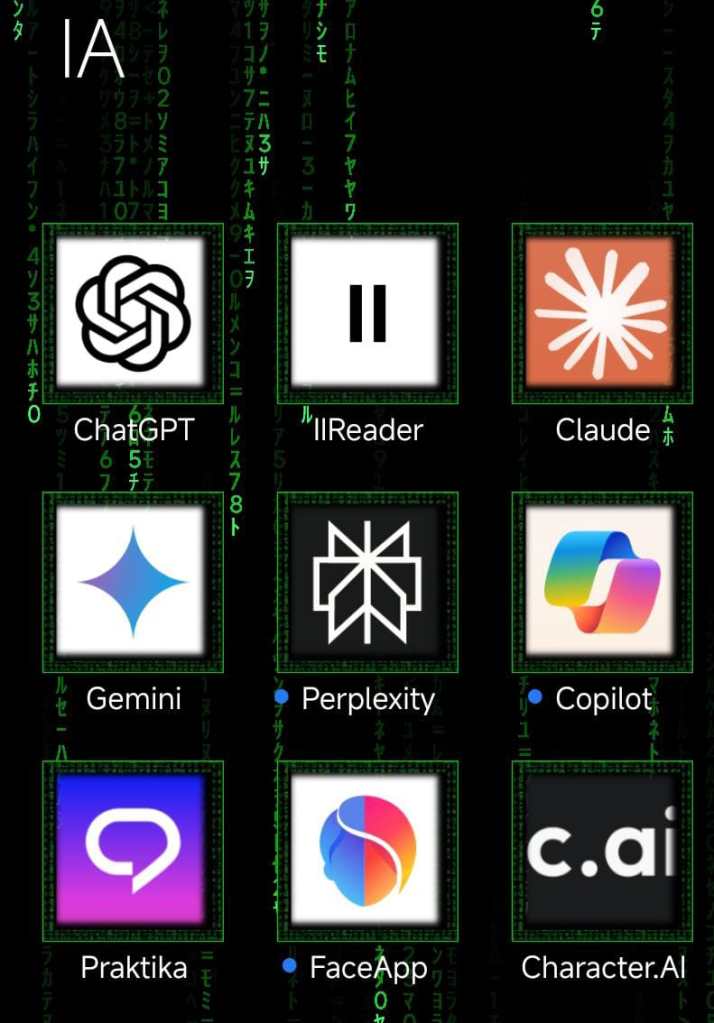
Task: Launch the Copilot app
Action: 602,581
